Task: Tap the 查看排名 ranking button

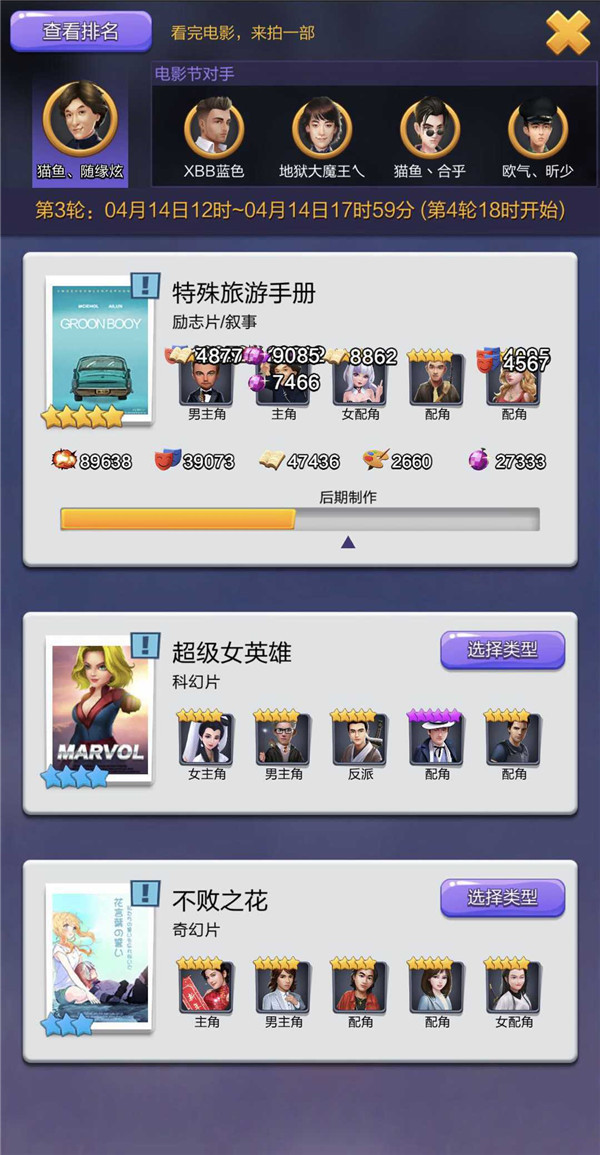Action: point(80,31)
